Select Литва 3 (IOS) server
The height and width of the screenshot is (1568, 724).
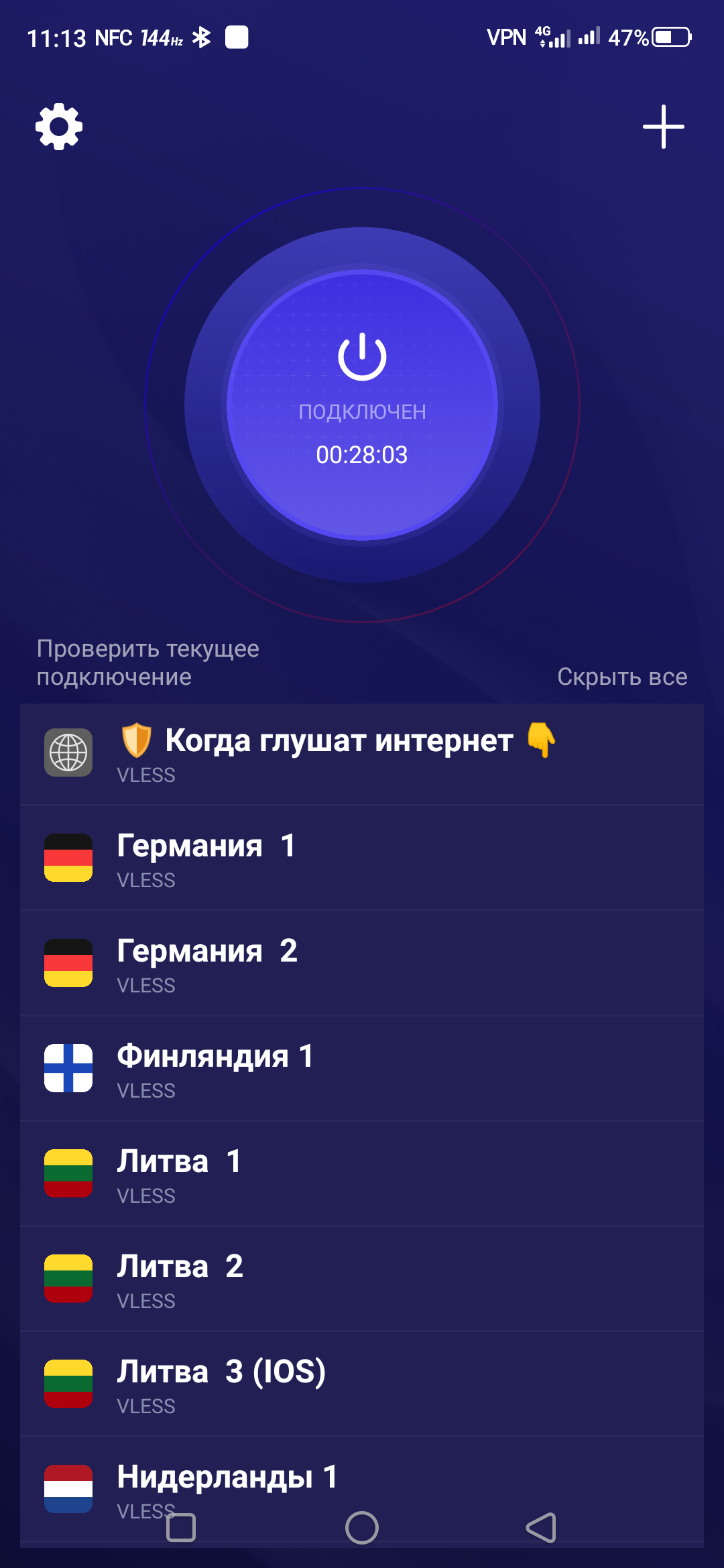click(x=362, y=1384)
